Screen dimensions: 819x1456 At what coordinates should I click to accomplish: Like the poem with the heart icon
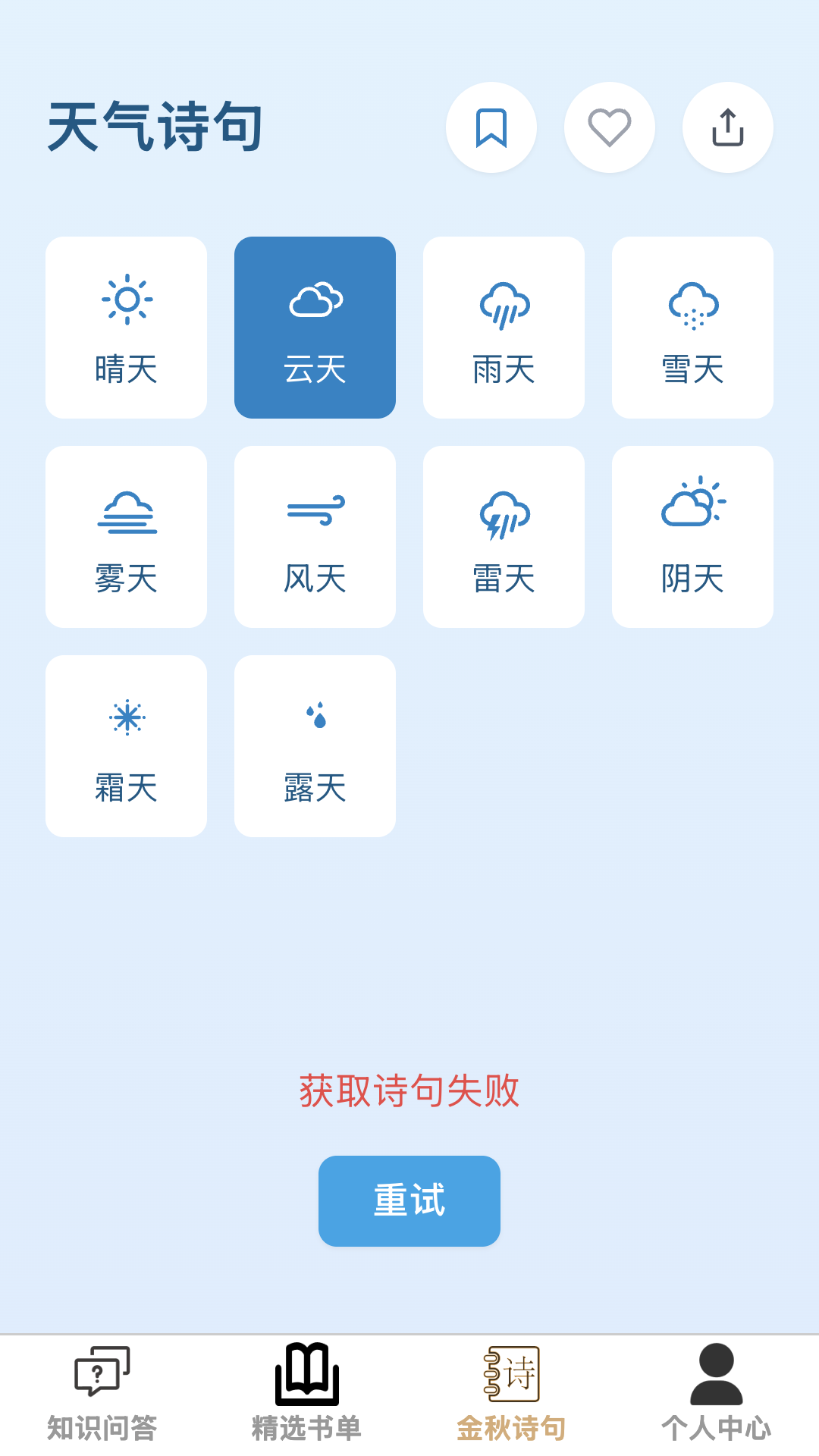click(x=610, y=127)
